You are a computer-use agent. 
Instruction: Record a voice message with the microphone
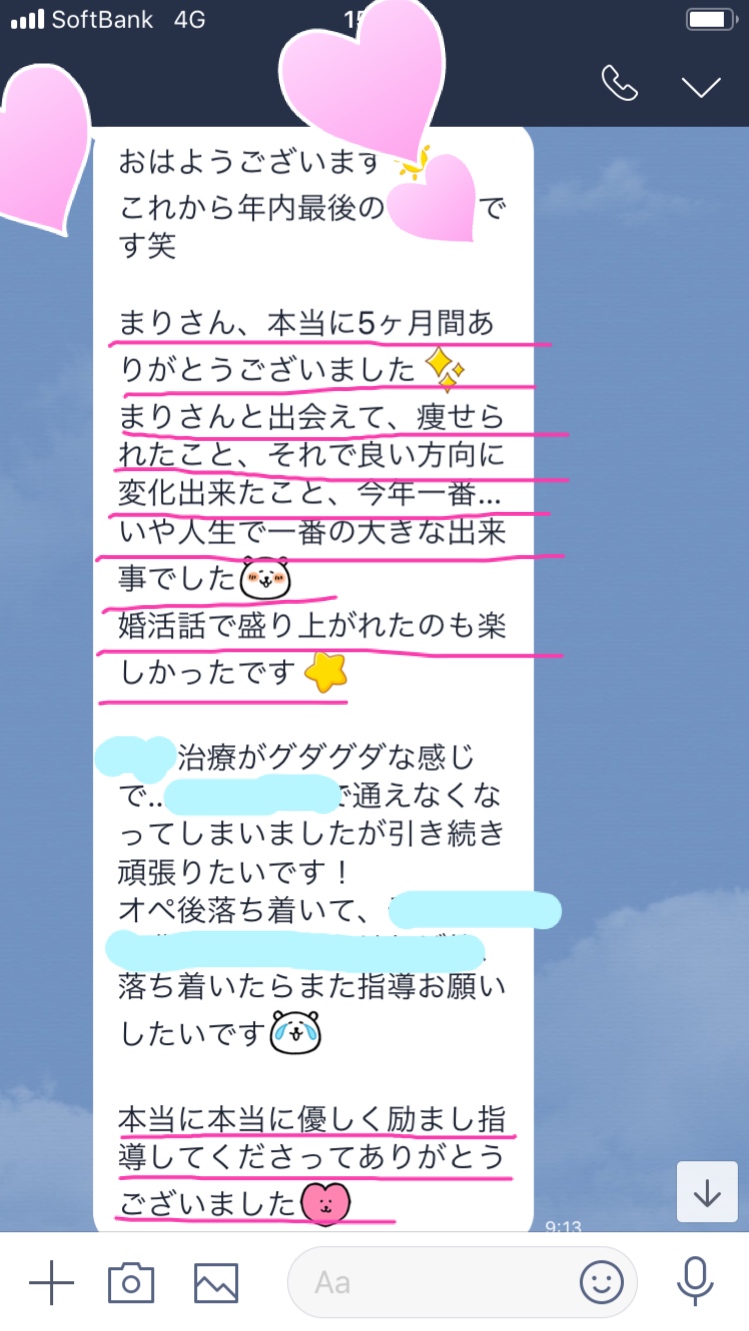coord(694,1282)
